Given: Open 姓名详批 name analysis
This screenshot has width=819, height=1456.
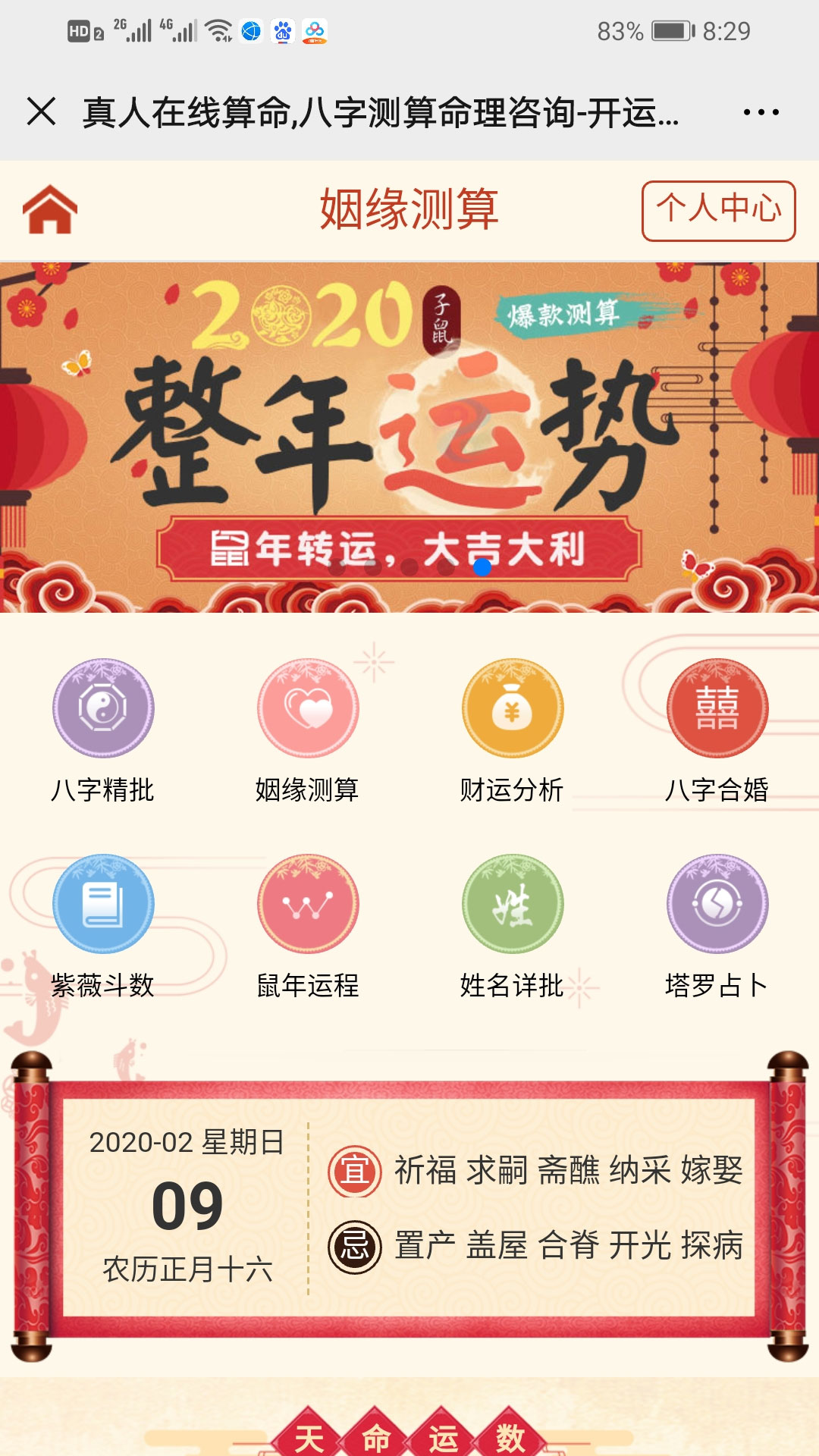Looking at the screenshot, I should 513,904.
